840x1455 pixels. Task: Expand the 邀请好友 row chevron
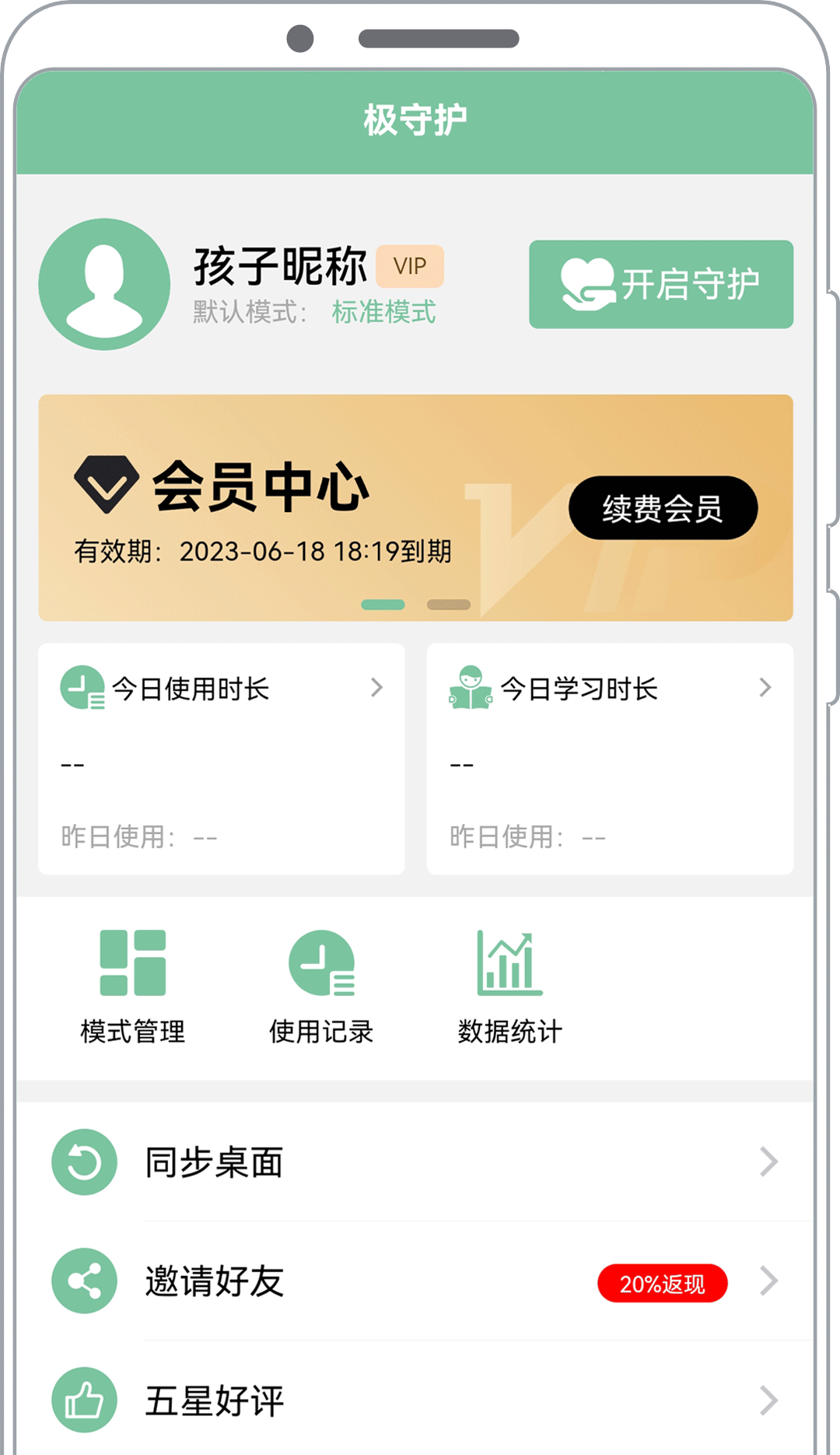(x=770, y=1281)
